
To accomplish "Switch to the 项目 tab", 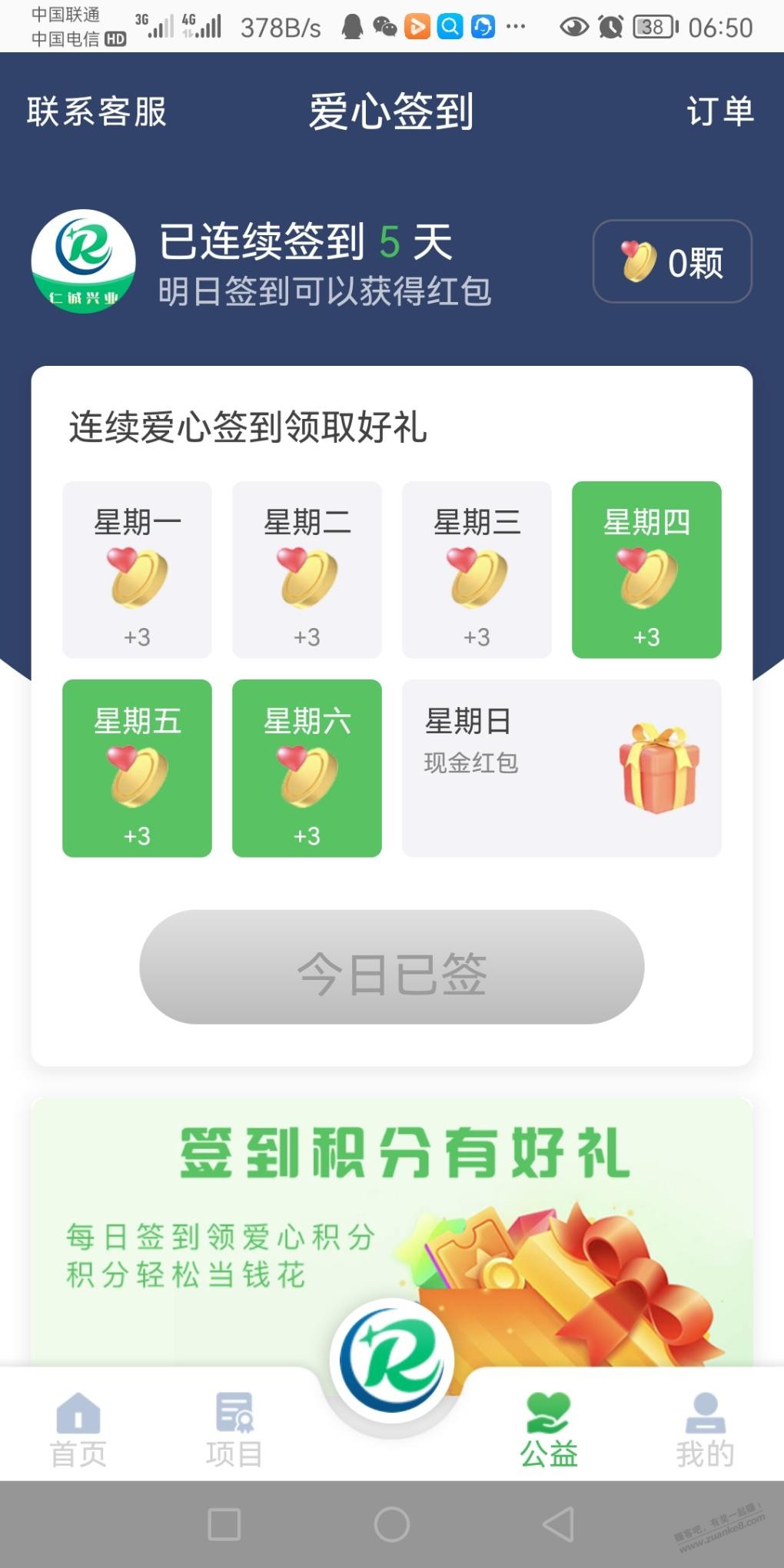I will [234, 1430].
